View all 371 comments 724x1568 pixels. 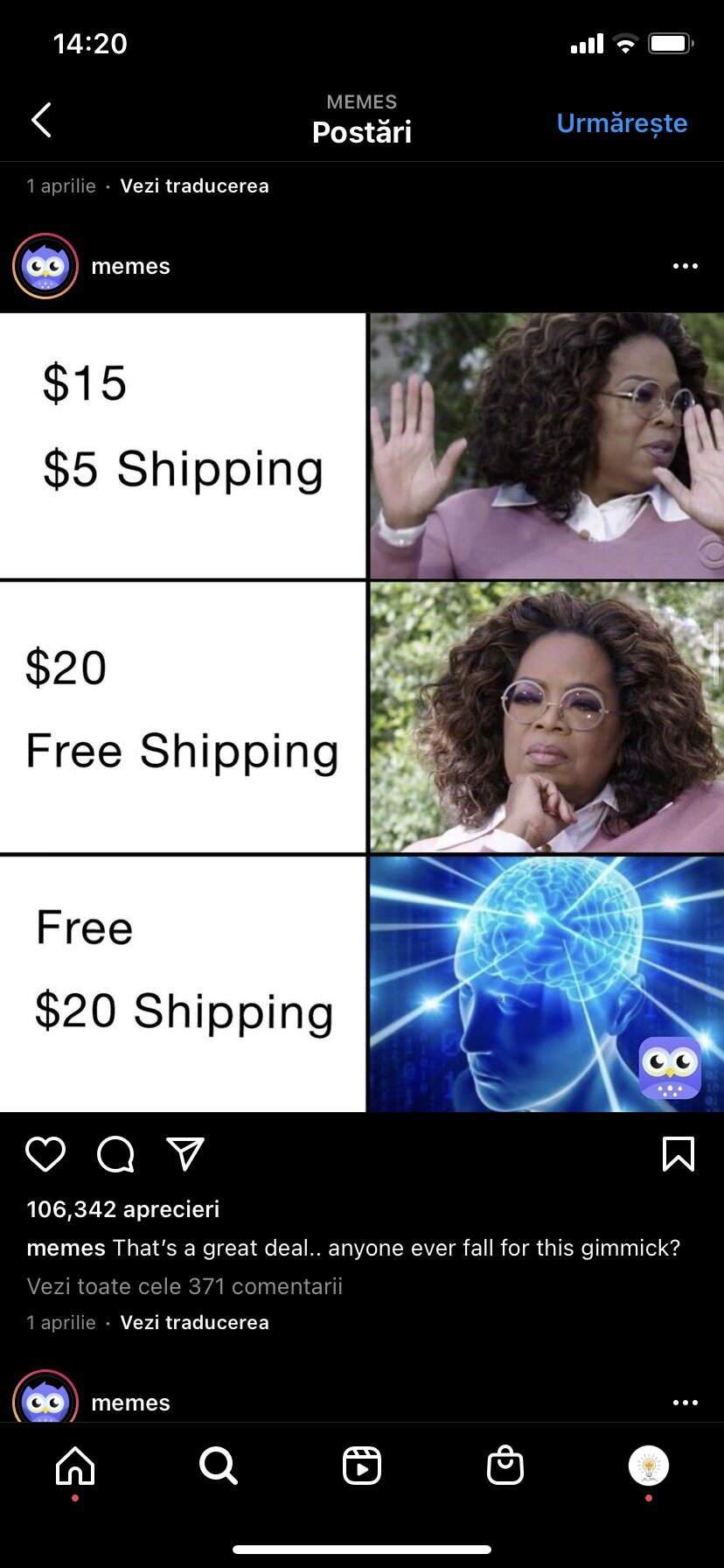[184, 1286]
